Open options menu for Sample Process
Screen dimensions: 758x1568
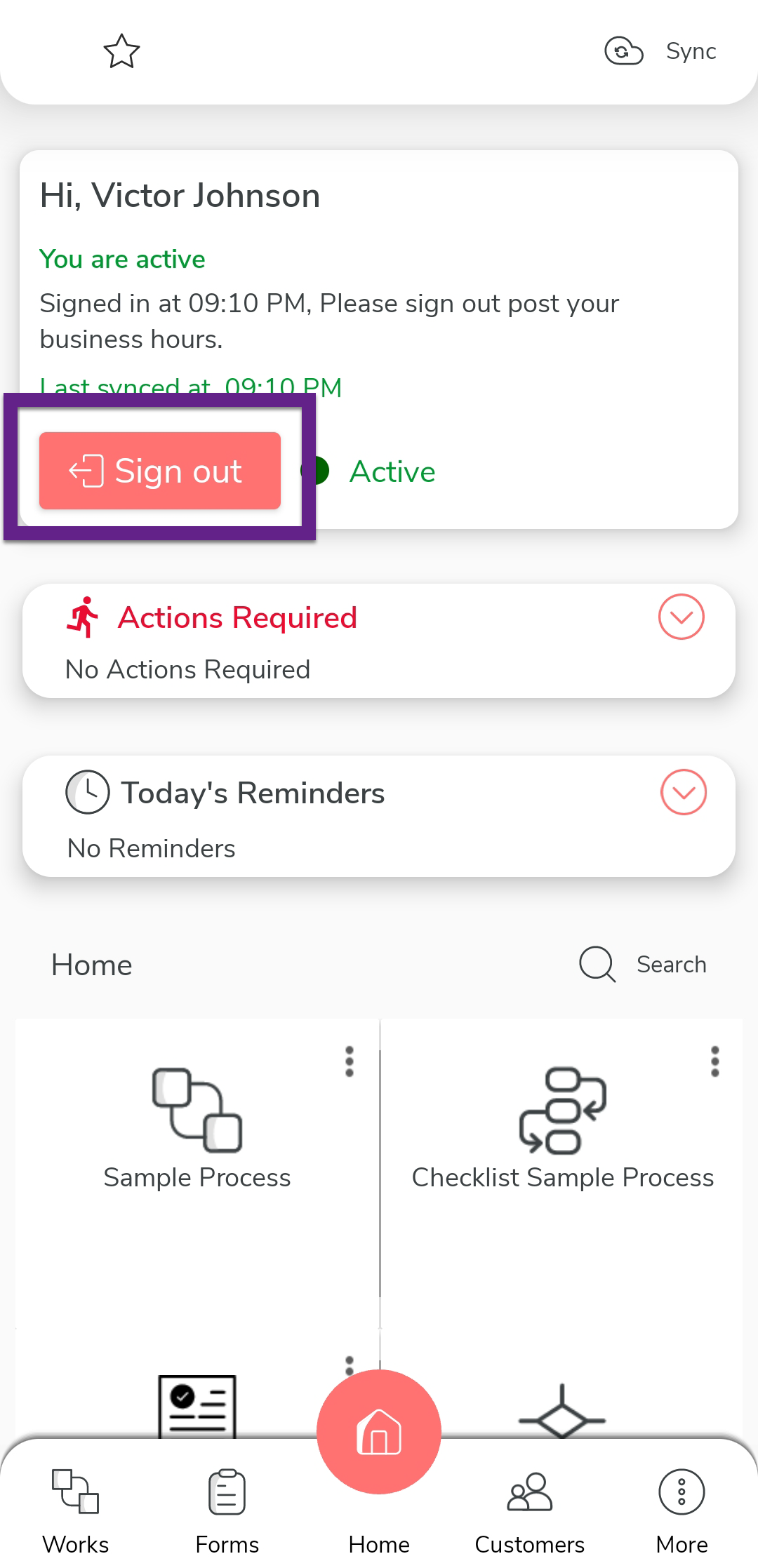click(350, 1061)
